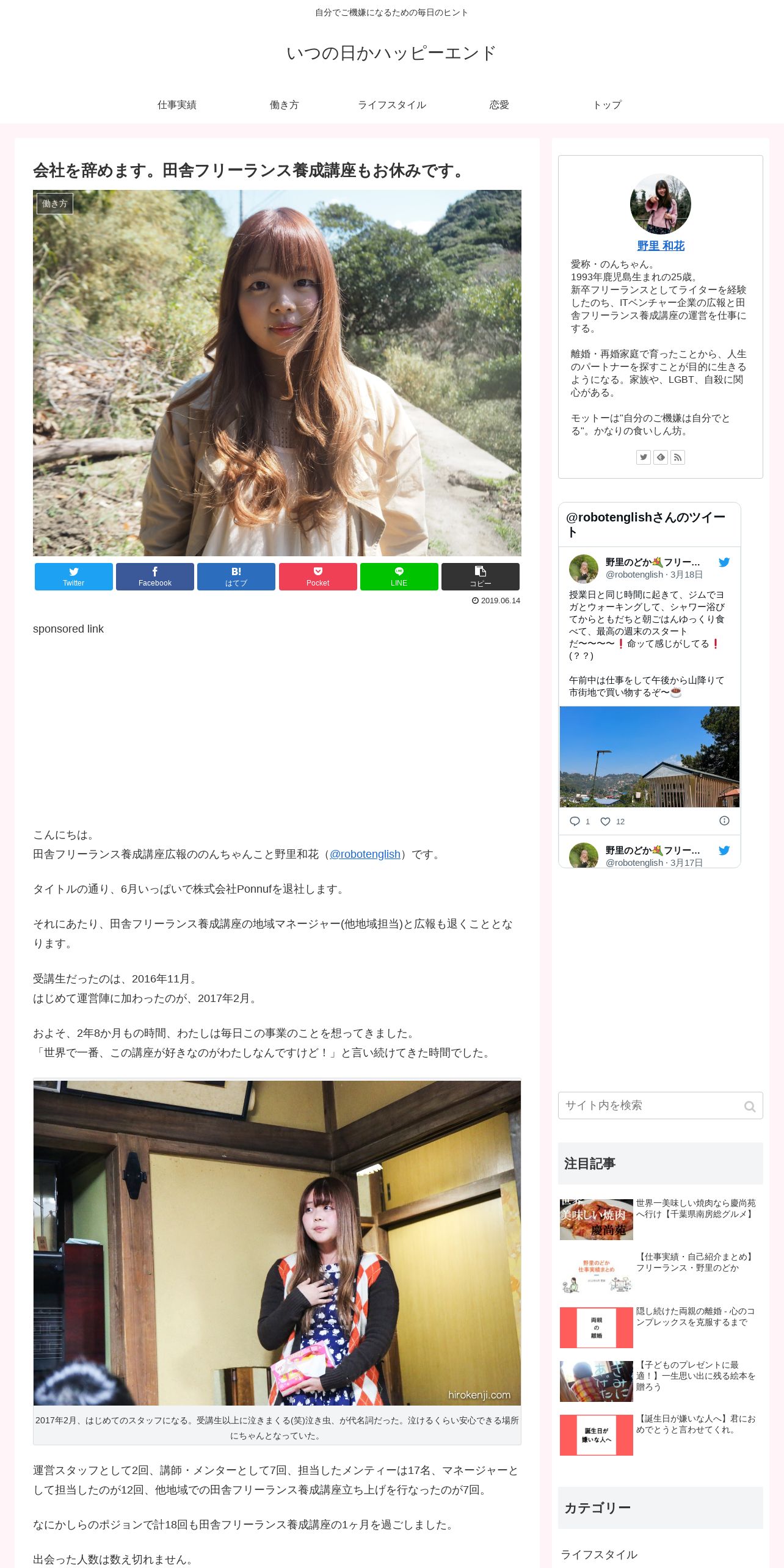
Task: Tap the トップ navigation link
Action: pos(607,105)
